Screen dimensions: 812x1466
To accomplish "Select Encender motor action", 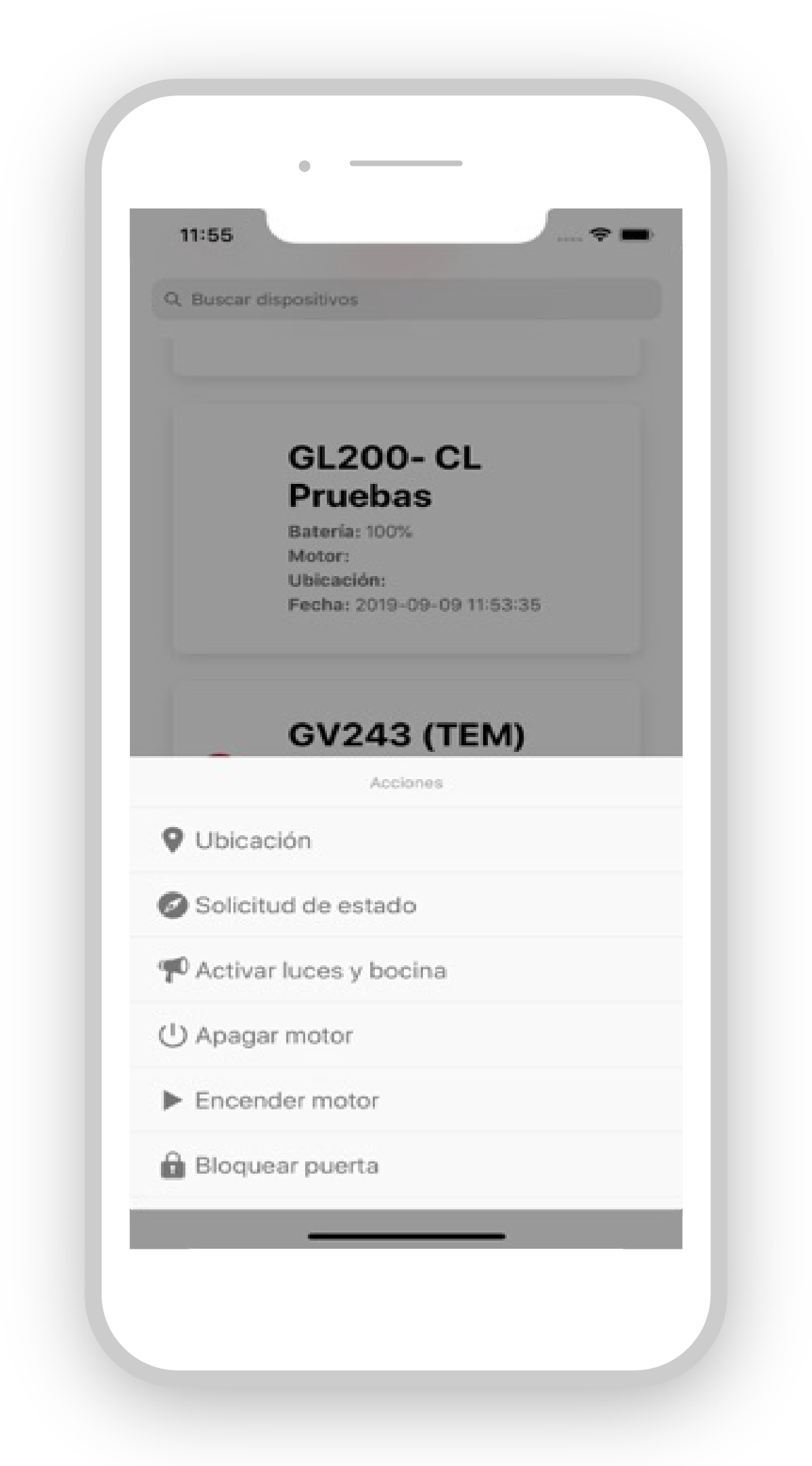I will [x=286, y=1100].
